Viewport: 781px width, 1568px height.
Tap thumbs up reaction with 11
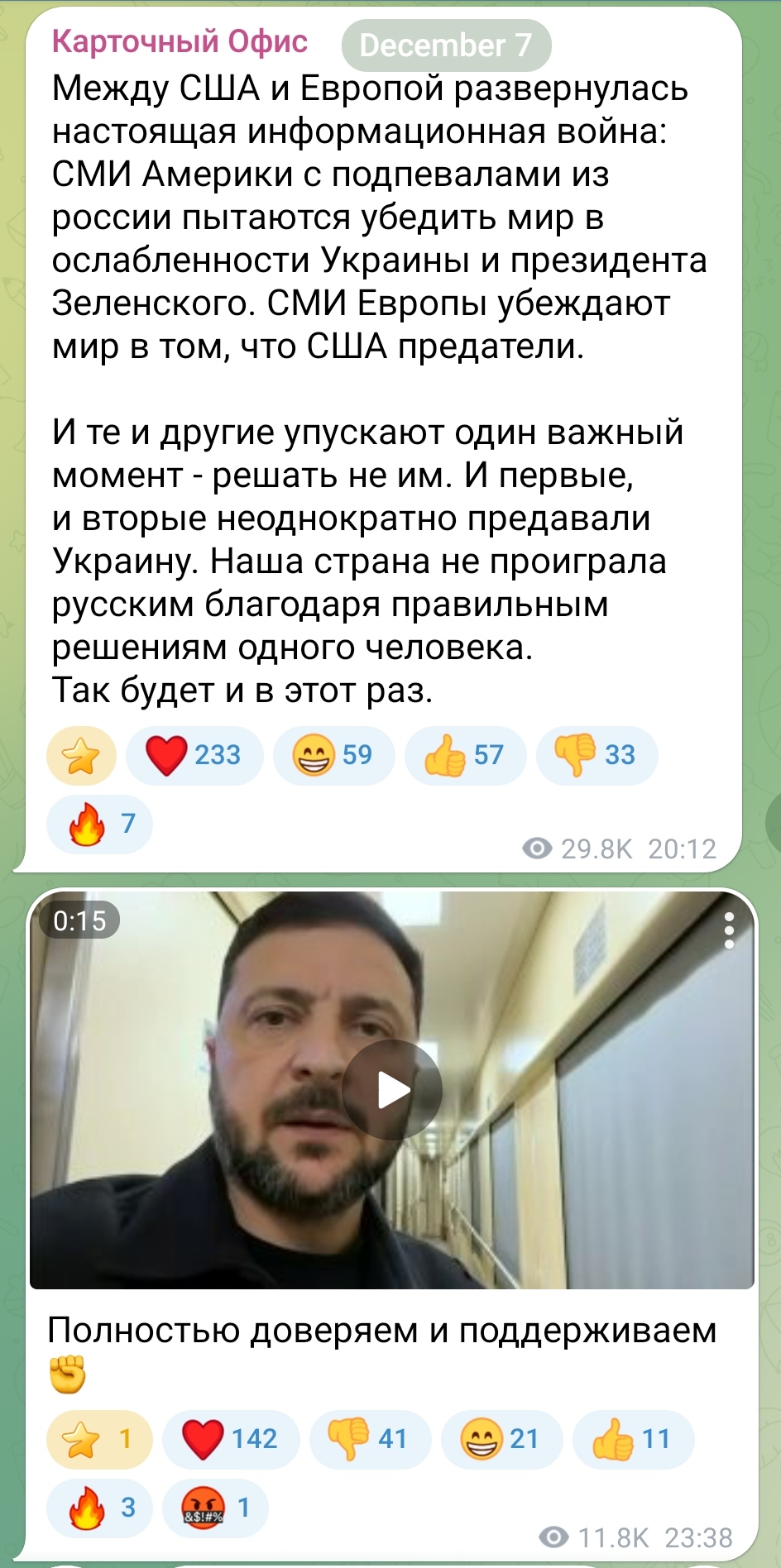coord(633,1439)
